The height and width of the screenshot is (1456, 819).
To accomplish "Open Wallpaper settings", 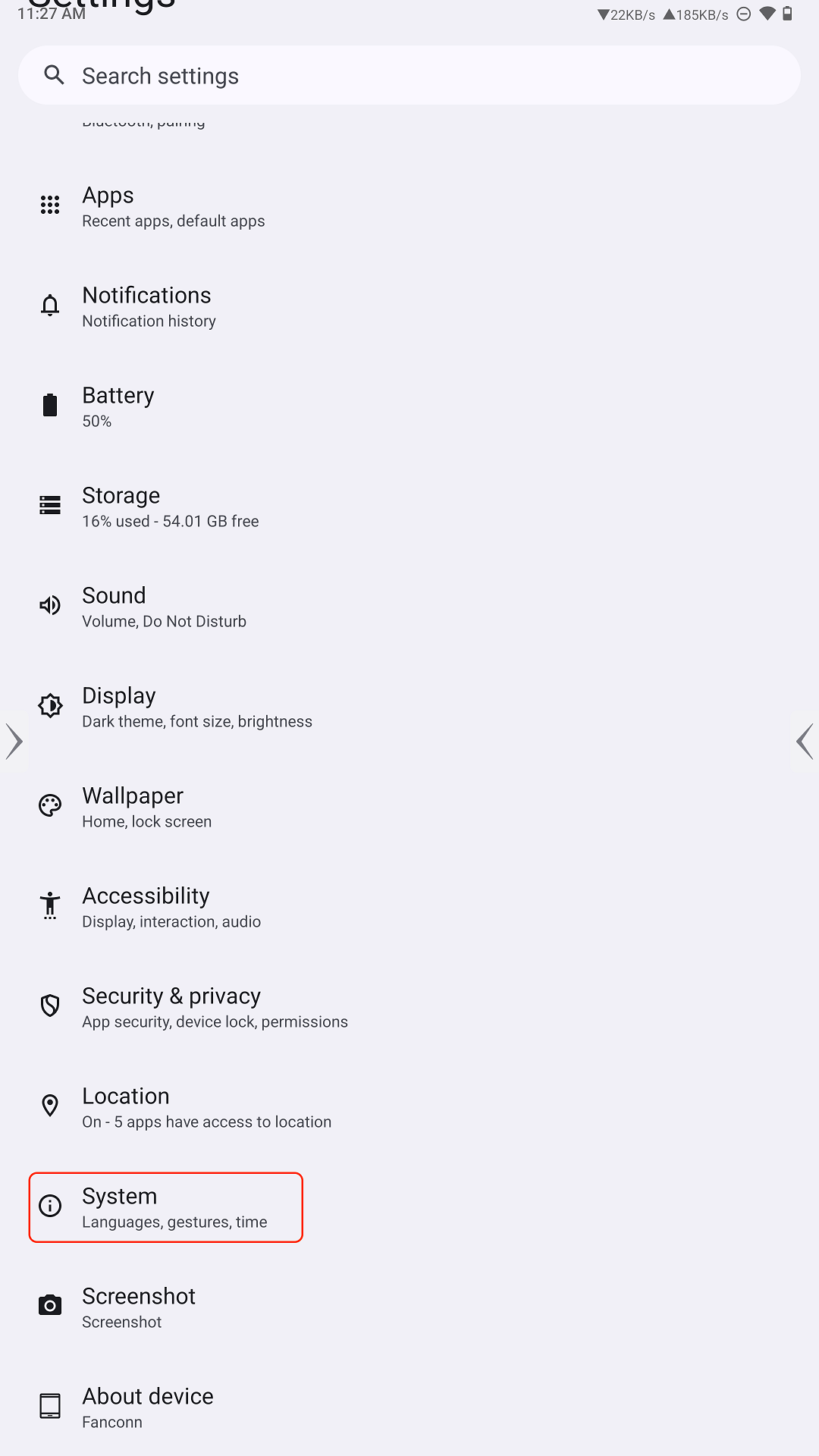I will (146, 808).
